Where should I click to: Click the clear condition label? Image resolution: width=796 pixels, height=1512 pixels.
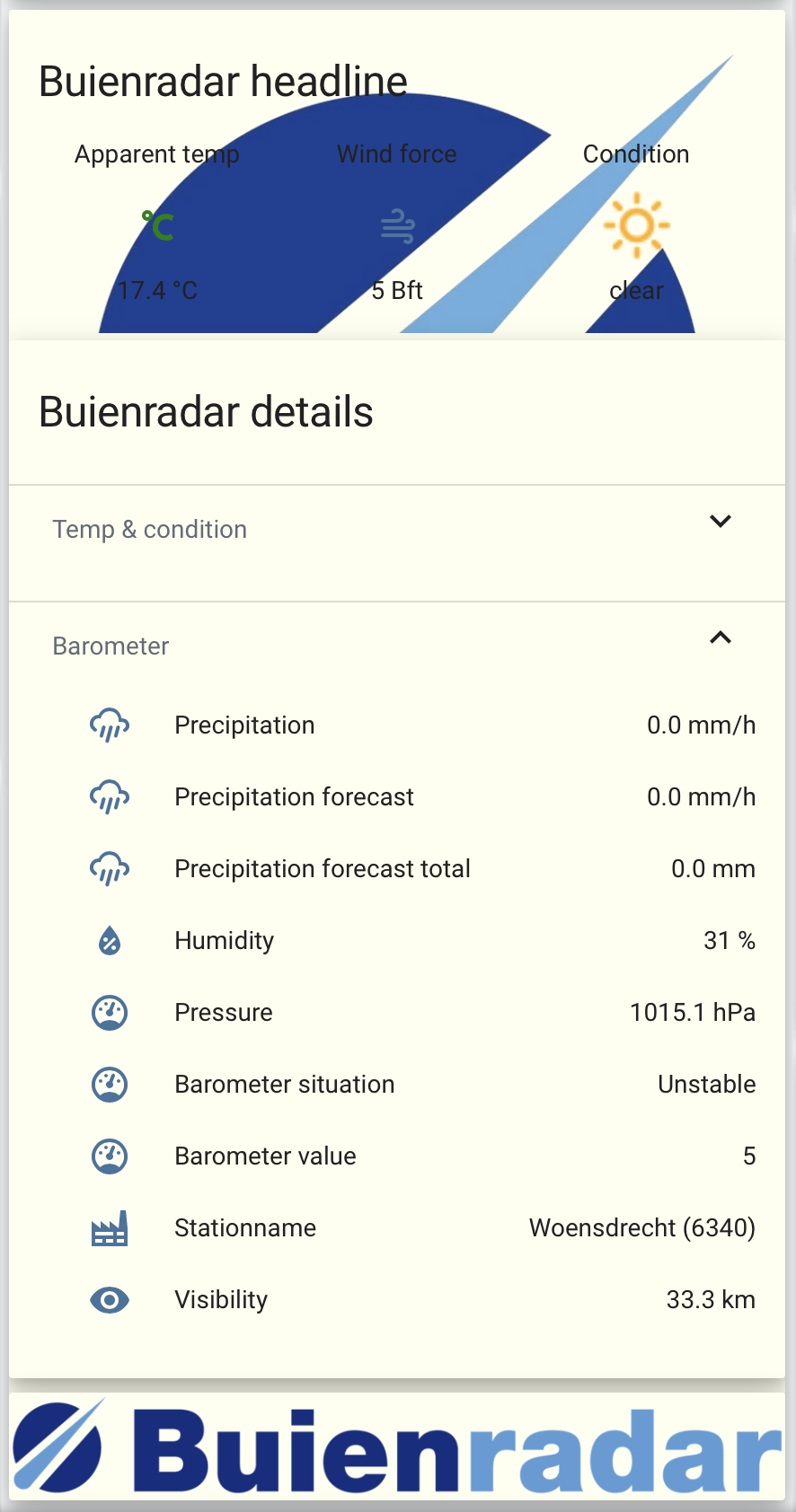tap(635, 290)
